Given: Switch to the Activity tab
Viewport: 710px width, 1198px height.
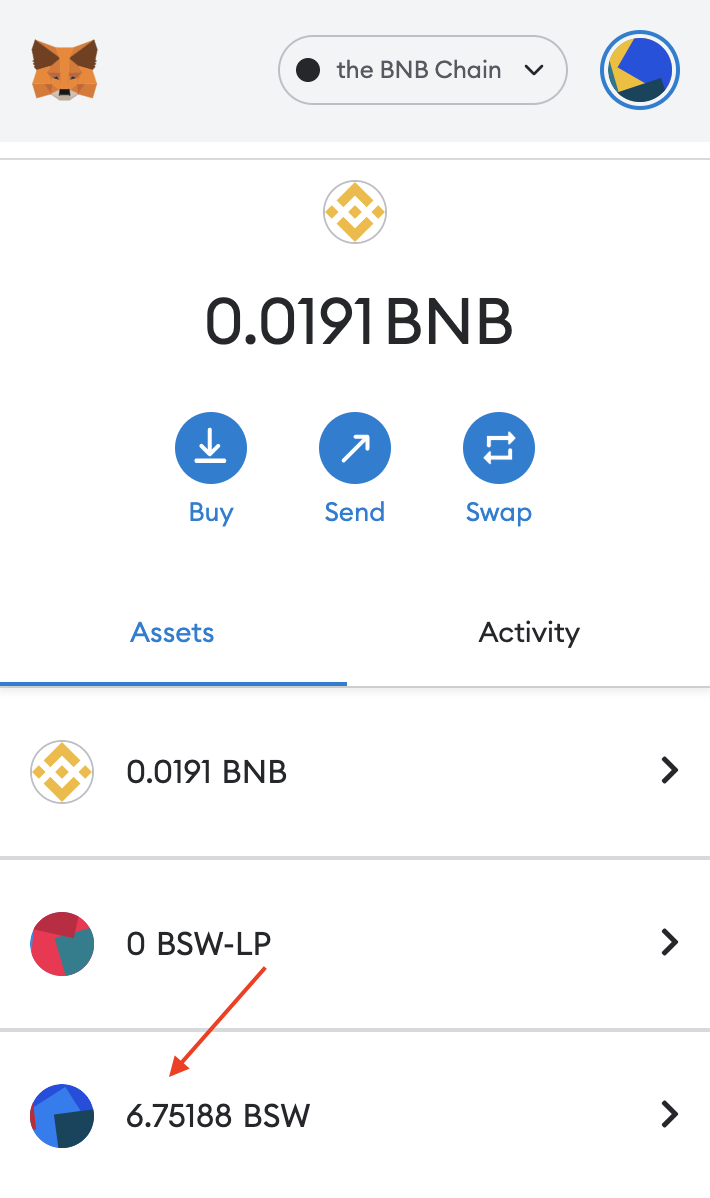Looking at the screenshot, I should pyautogui.click(x=529, y=633).
